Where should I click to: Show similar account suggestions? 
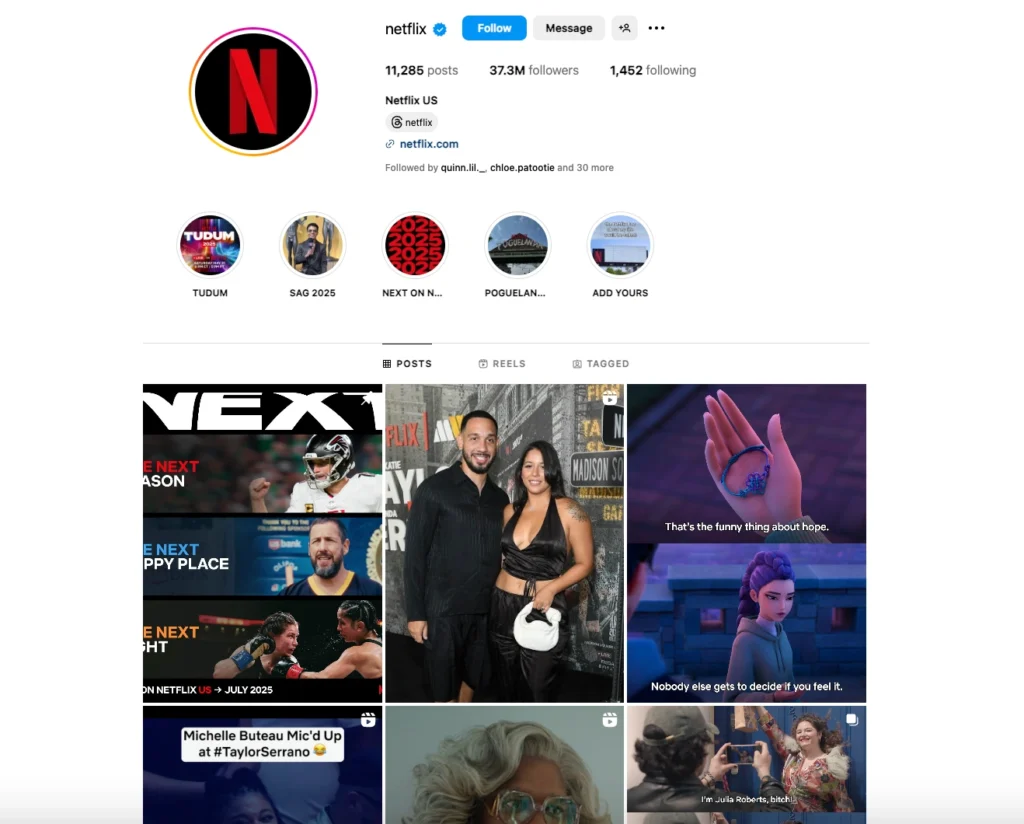tap(624, 28)
